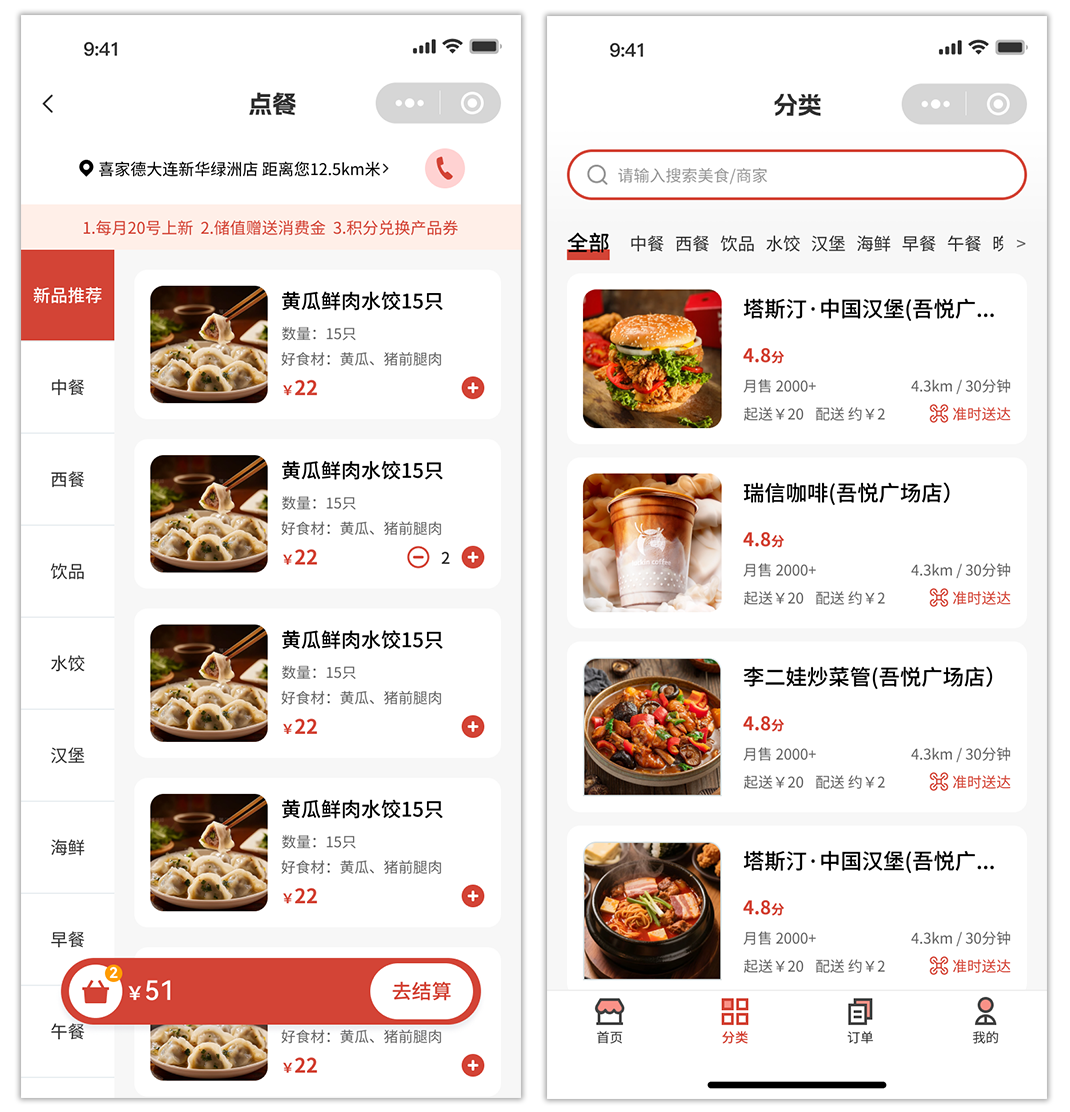Select the 全部 category tab
Image resolution: width=1070 pixels, height=1112 pixels.
click(x=588, y=243)
